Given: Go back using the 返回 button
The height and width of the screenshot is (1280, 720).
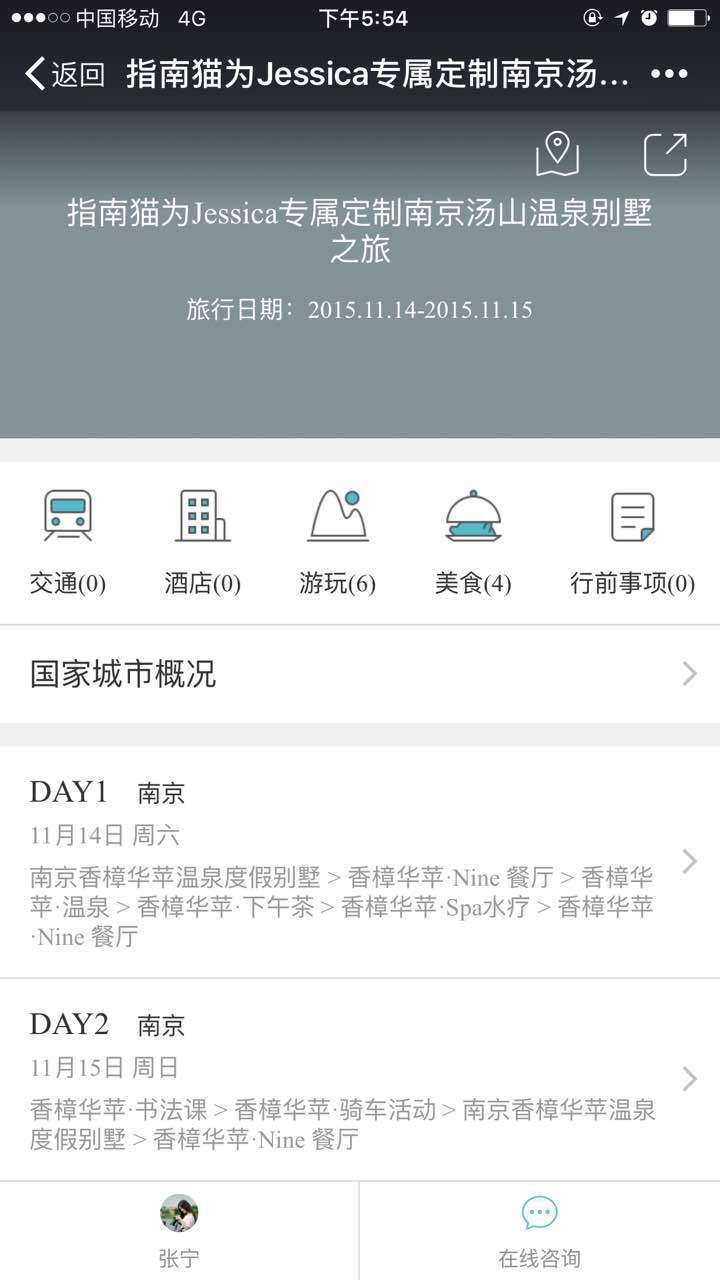Looking at the screenshot, I should coord(65,74).
